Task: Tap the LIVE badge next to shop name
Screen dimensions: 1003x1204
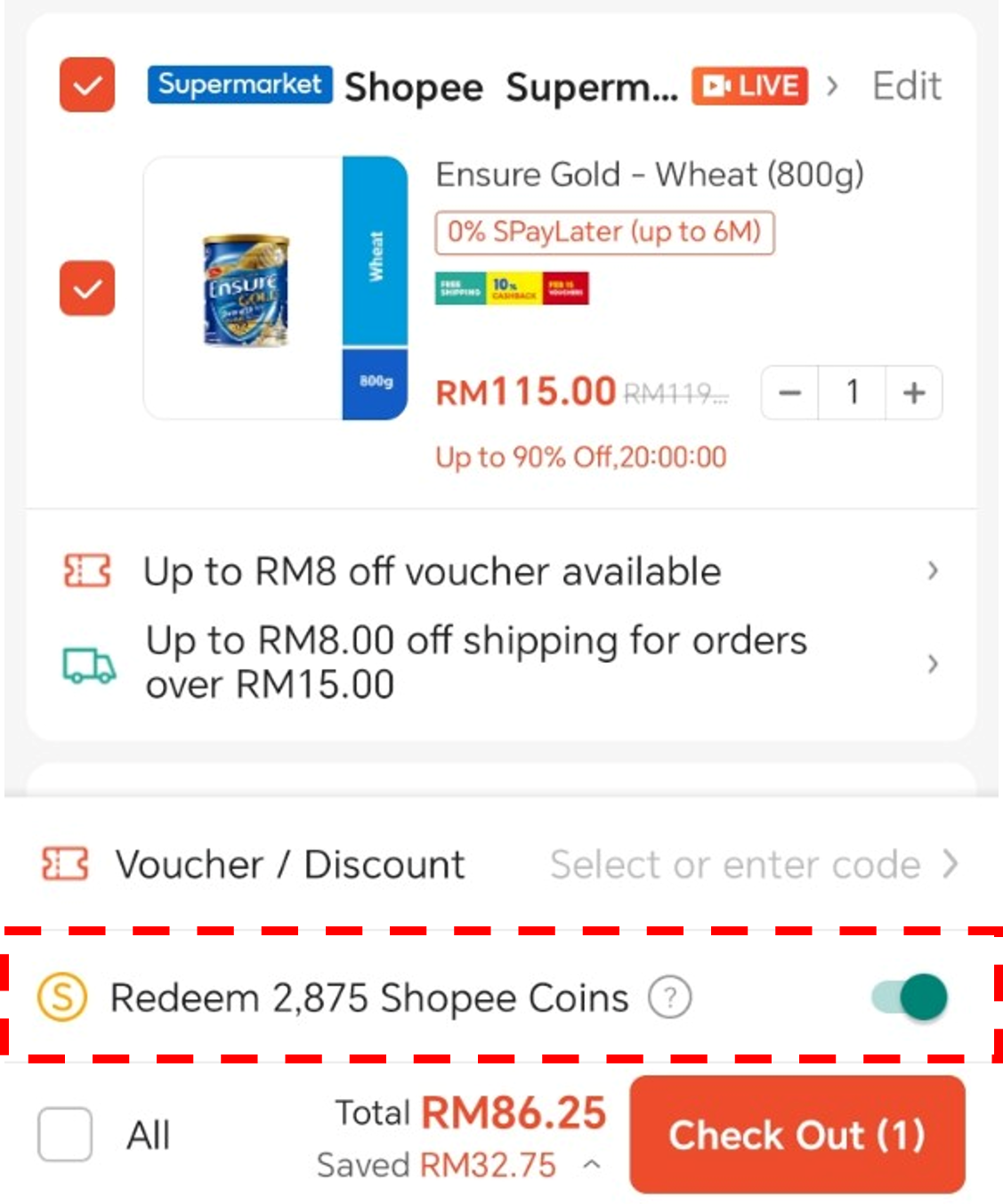Action: pos(750,86)
